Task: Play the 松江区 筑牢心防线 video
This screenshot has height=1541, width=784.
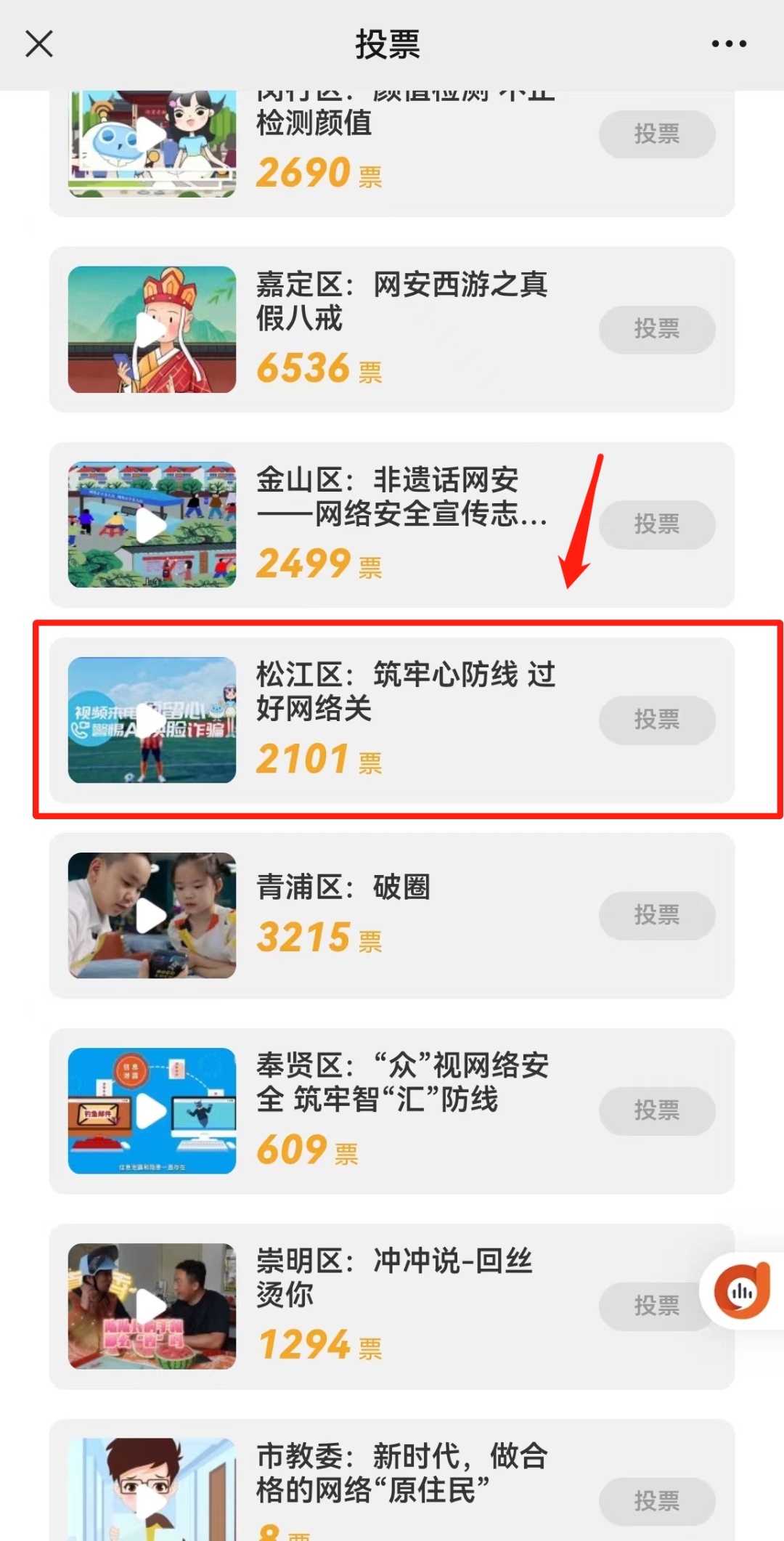Action: click(x=152, y=720)
